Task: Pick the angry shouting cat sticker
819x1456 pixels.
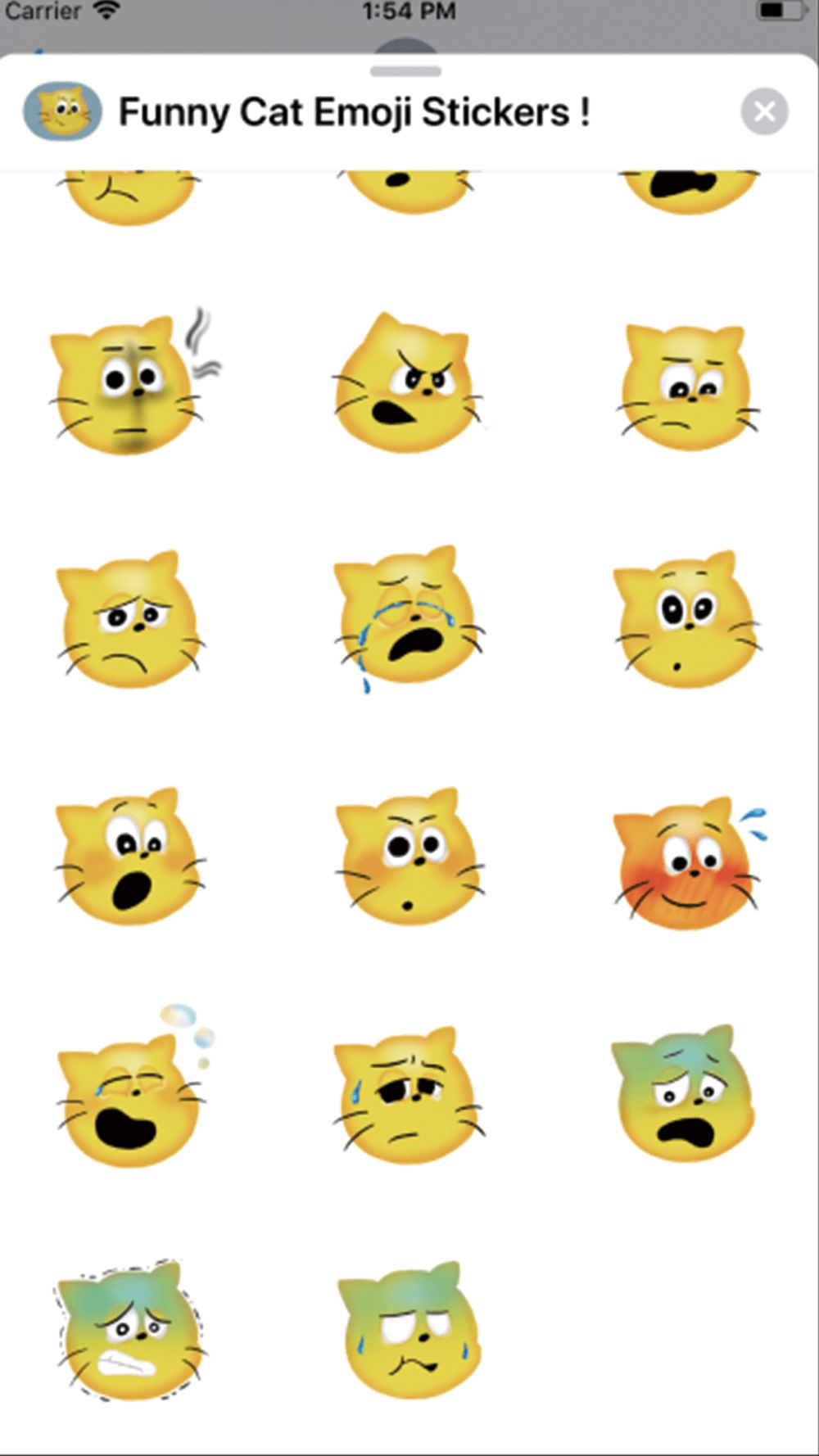Action: pyautogui.click(x=407, y=382)
